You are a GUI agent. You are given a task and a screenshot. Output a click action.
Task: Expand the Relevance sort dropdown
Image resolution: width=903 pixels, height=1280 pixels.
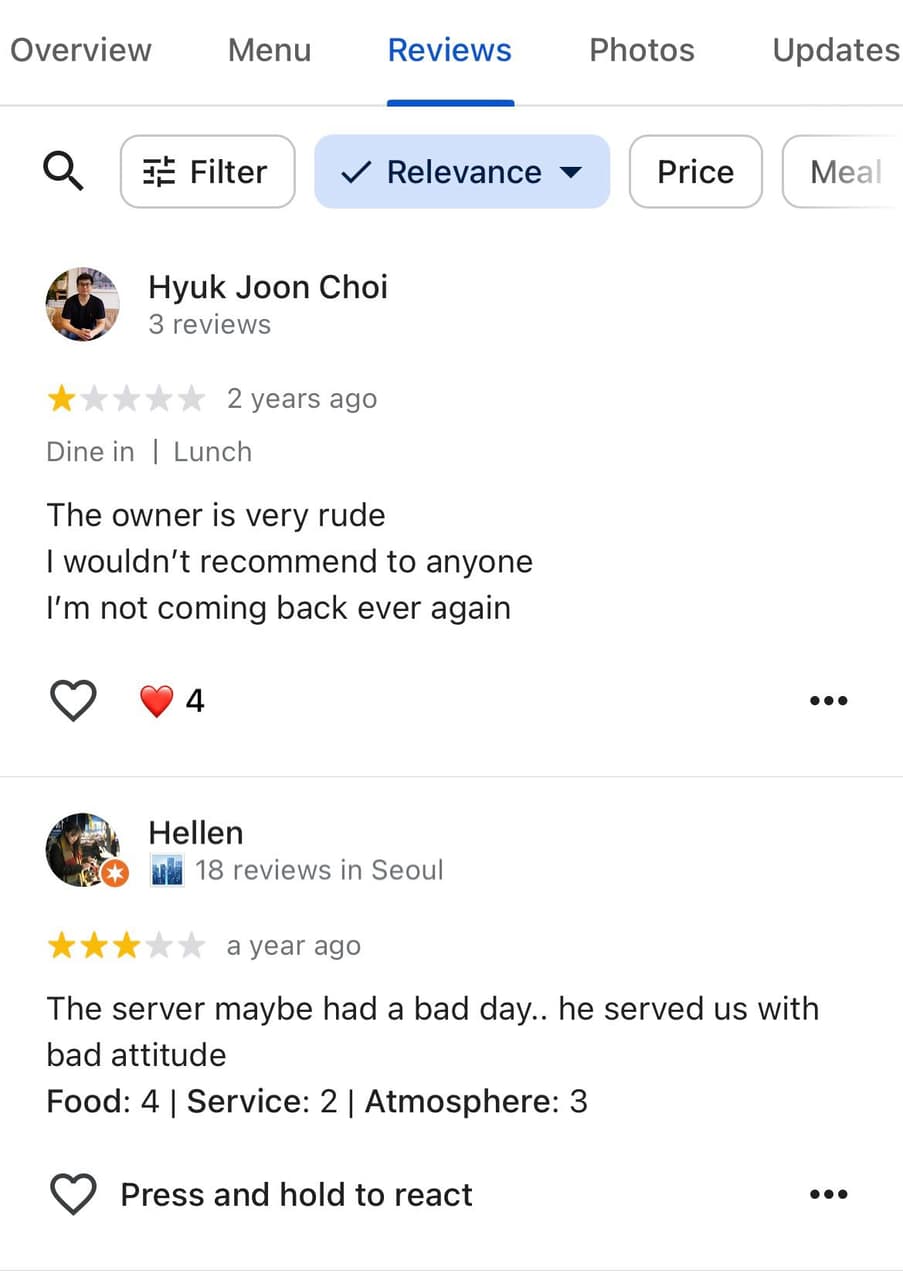(462, 172)
